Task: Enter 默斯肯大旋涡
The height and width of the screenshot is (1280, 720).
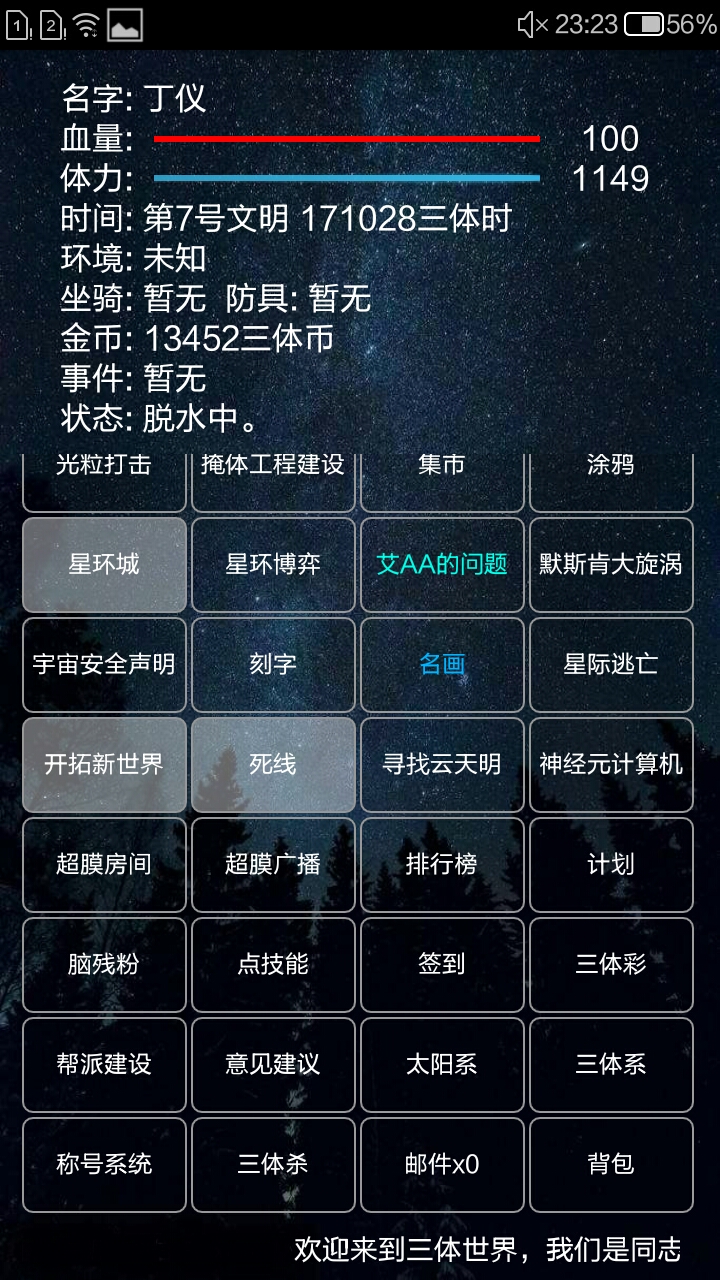Action: tap(611, 565)
